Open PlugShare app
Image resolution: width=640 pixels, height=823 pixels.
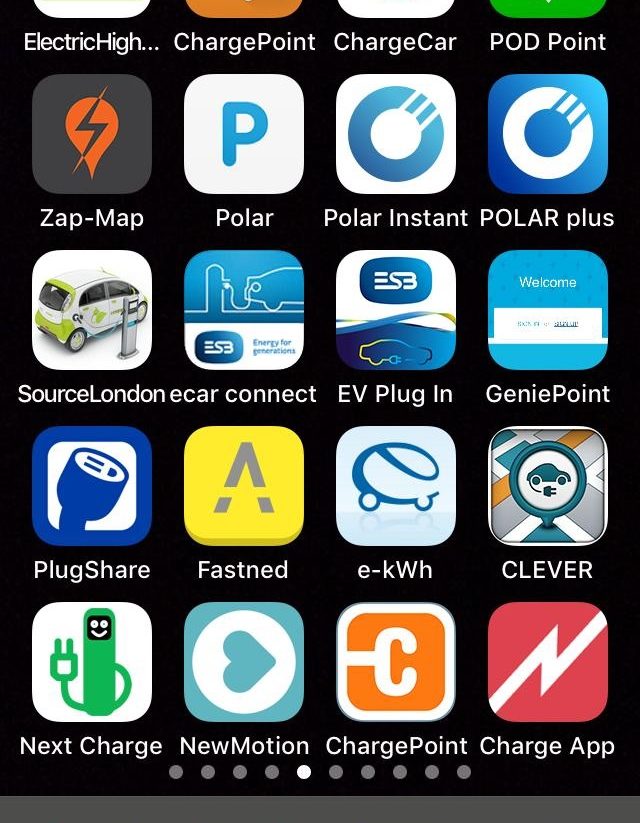pyautogui.click(x=92, y=486)
